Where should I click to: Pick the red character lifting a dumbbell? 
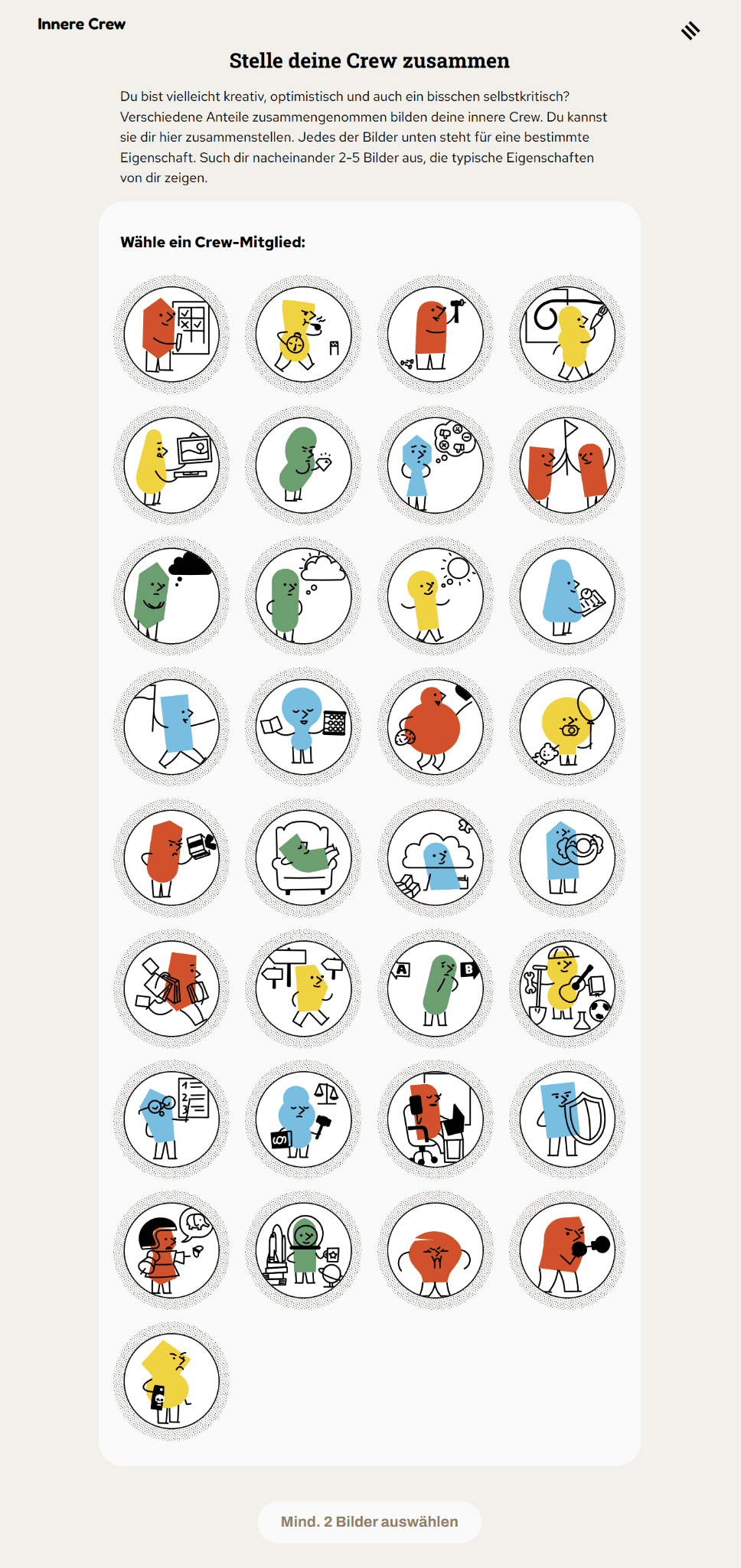[567, 1250]
